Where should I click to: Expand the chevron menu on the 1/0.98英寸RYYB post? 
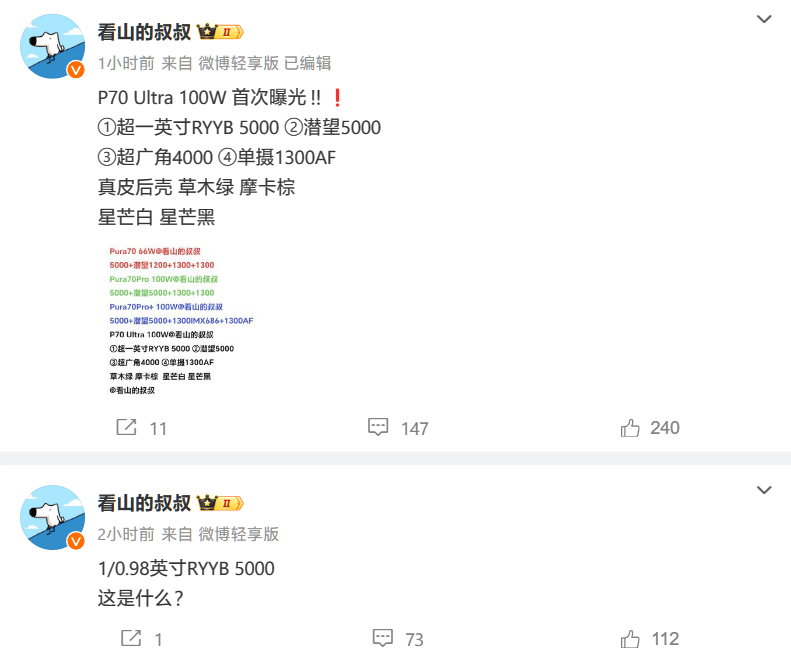[x=764, y=490]
